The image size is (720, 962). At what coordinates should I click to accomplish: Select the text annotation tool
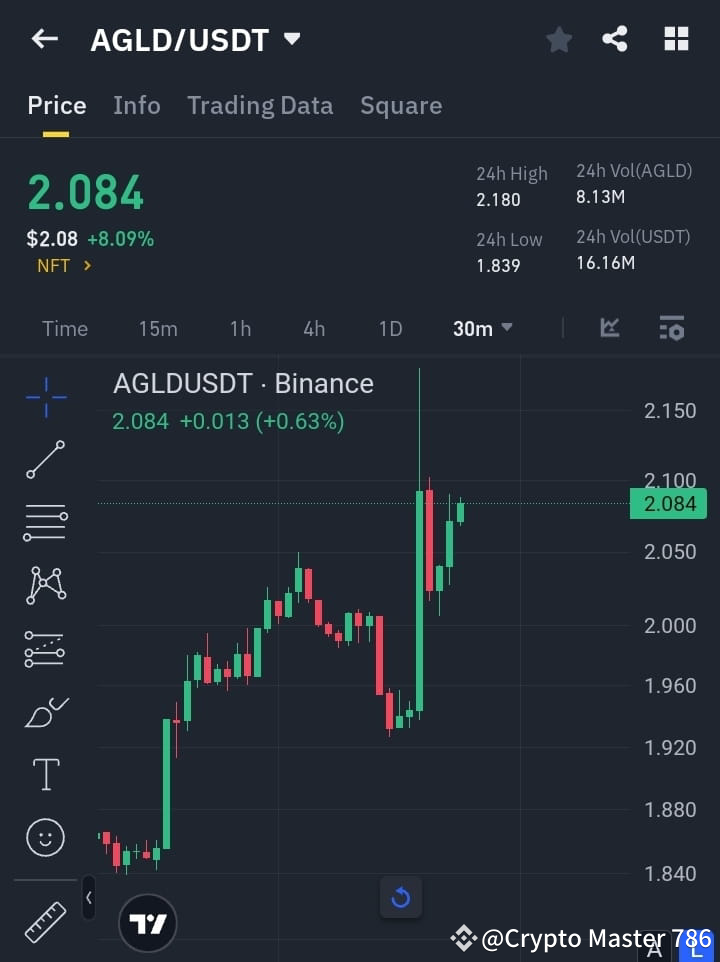[45, 774]
